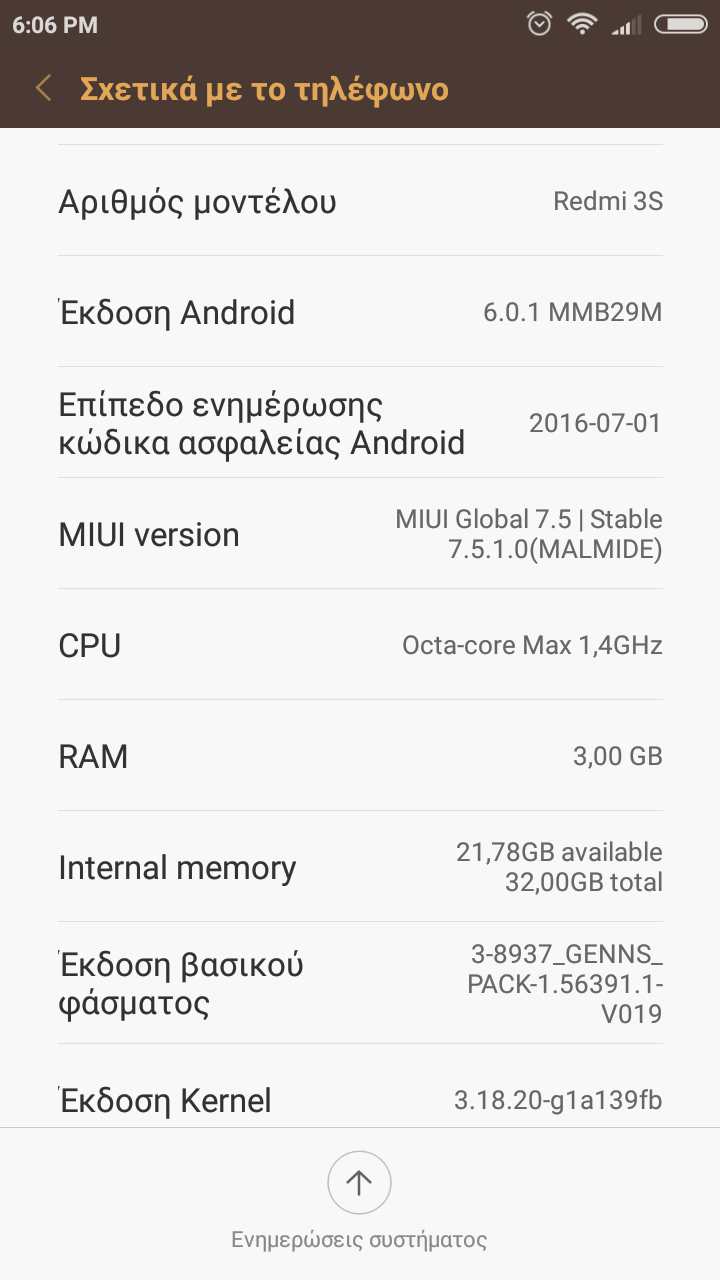Tap Επίπεδο ενημέρωσης κώδικα ασφαλείας Android row
The image size is (720, 1280).
360,423
